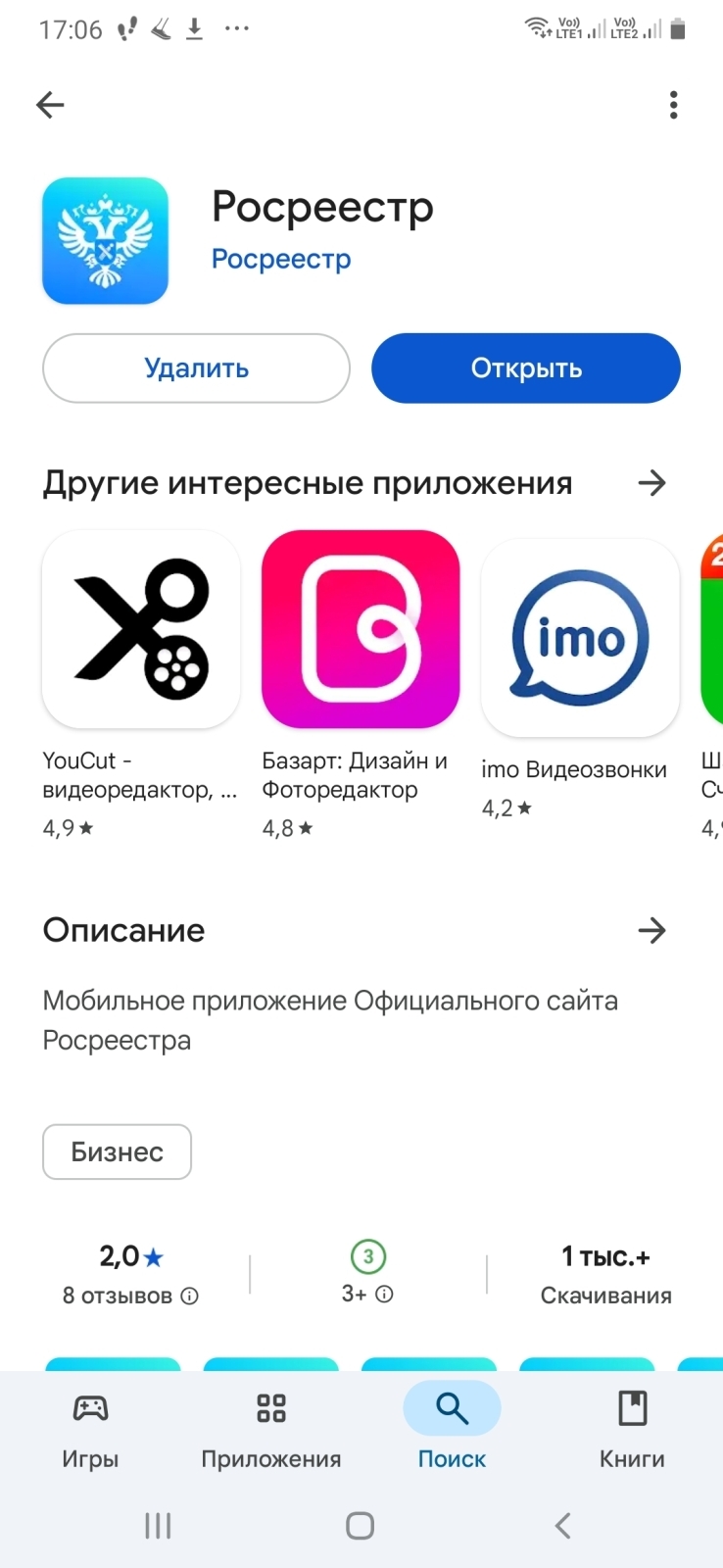Navigate back with the arrow button
Viewport: 723px width, 1568px height.
49,104
